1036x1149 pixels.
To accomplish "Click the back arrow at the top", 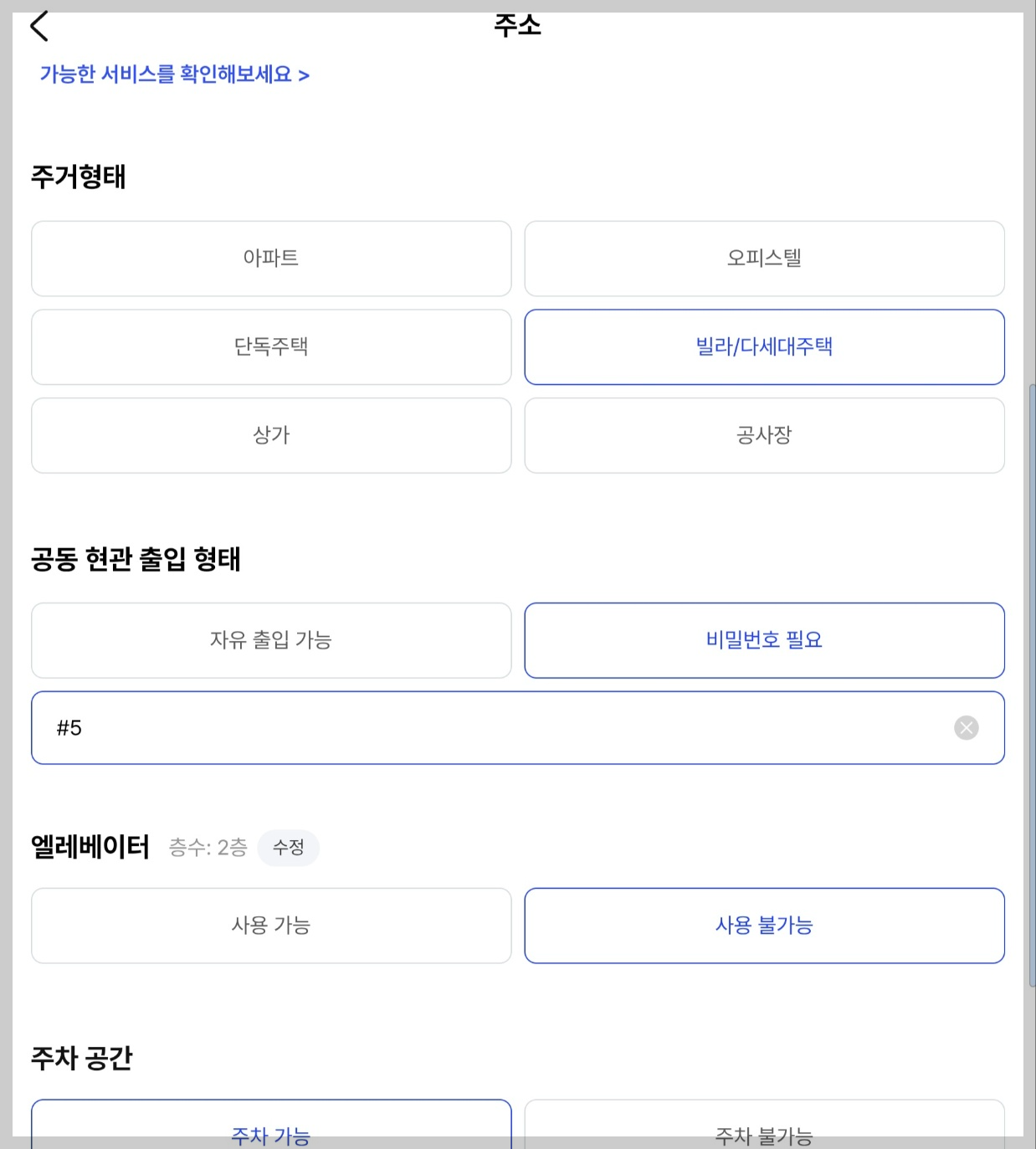I will 38,25.
